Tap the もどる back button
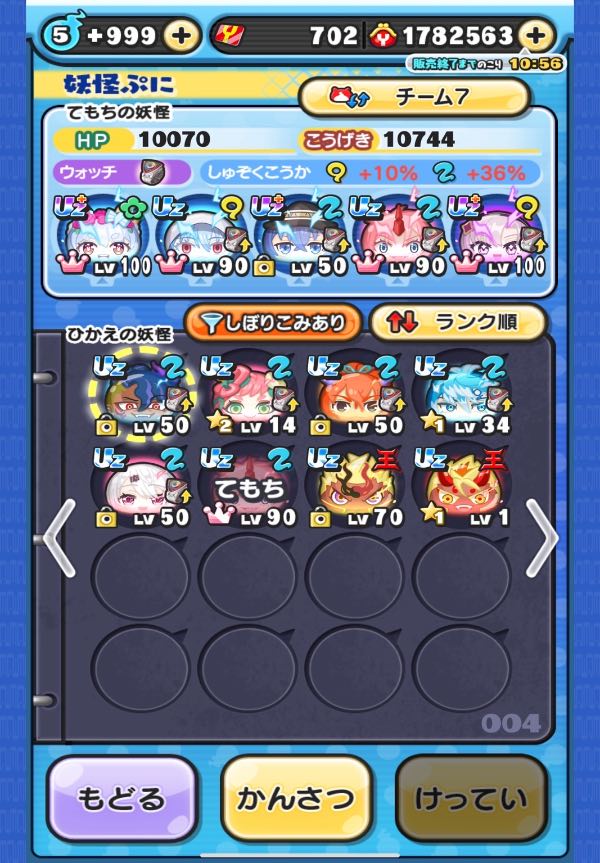Screen dimensions: 600x863 (122, 798)
